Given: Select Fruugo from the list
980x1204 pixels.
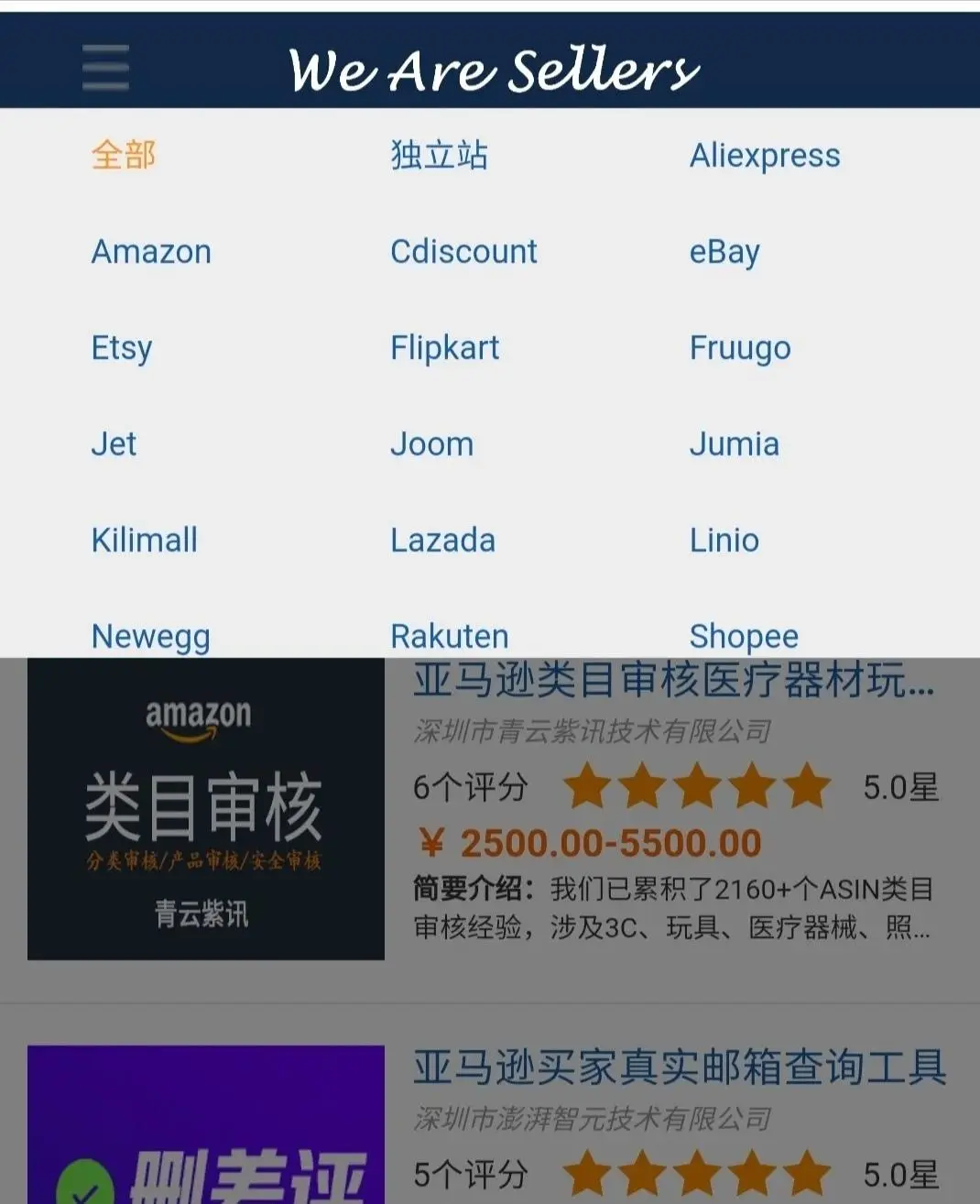Looking at the screenshot, I should pos(739,348).
